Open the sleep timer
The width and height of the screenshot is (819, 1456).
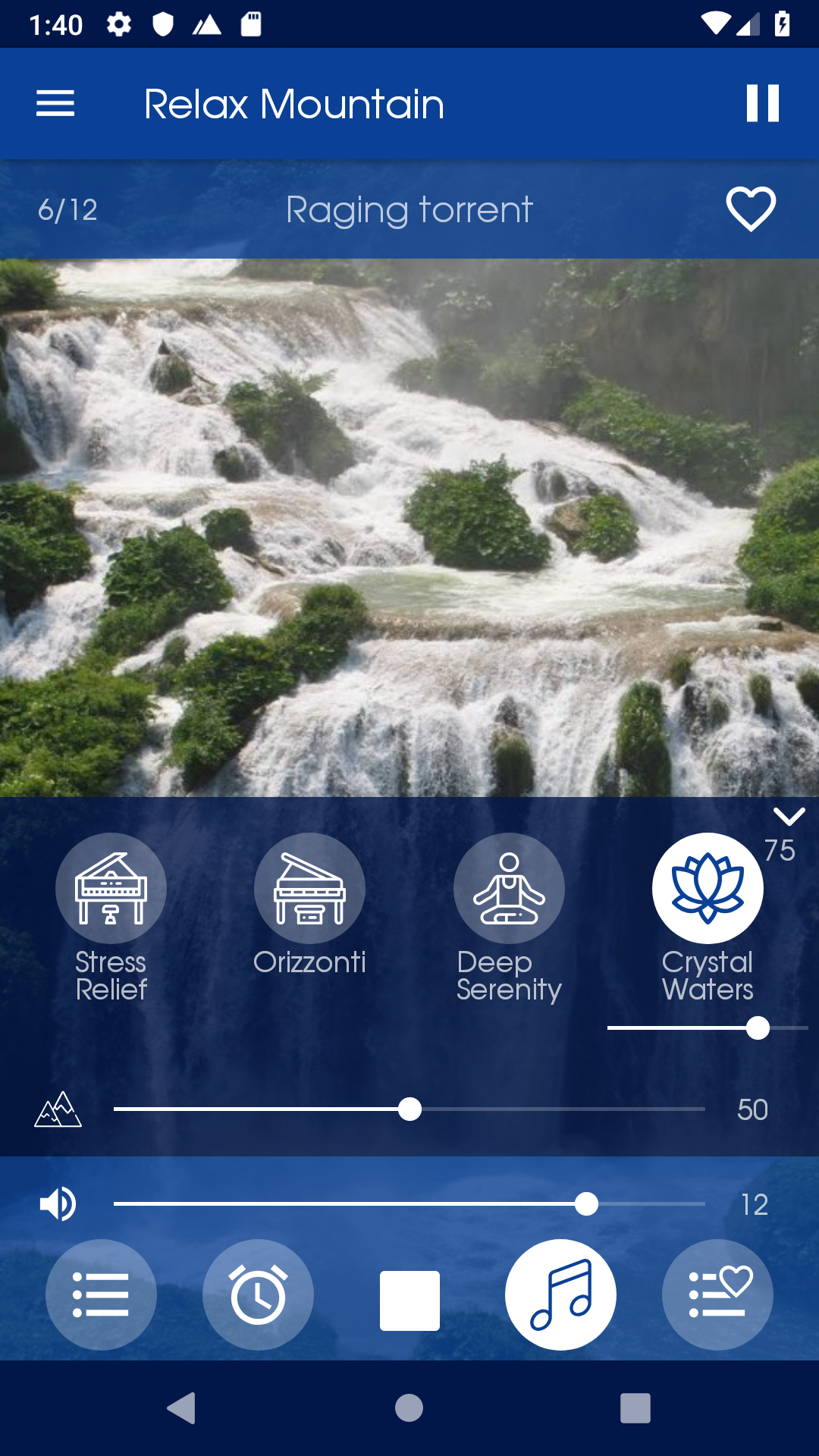(258, 1294)
